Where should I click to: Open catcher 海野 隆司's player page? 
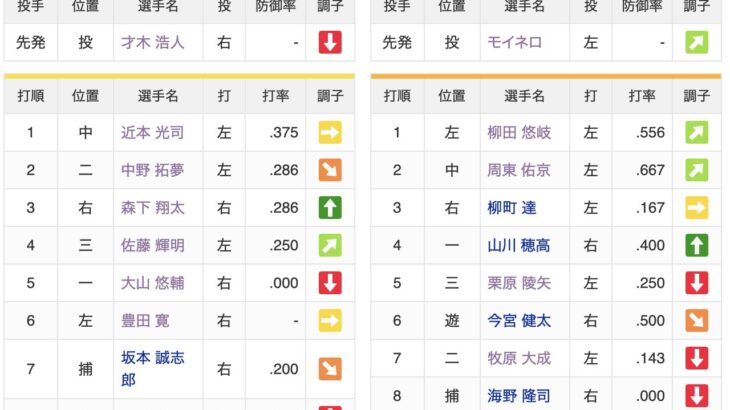point(520,395)
